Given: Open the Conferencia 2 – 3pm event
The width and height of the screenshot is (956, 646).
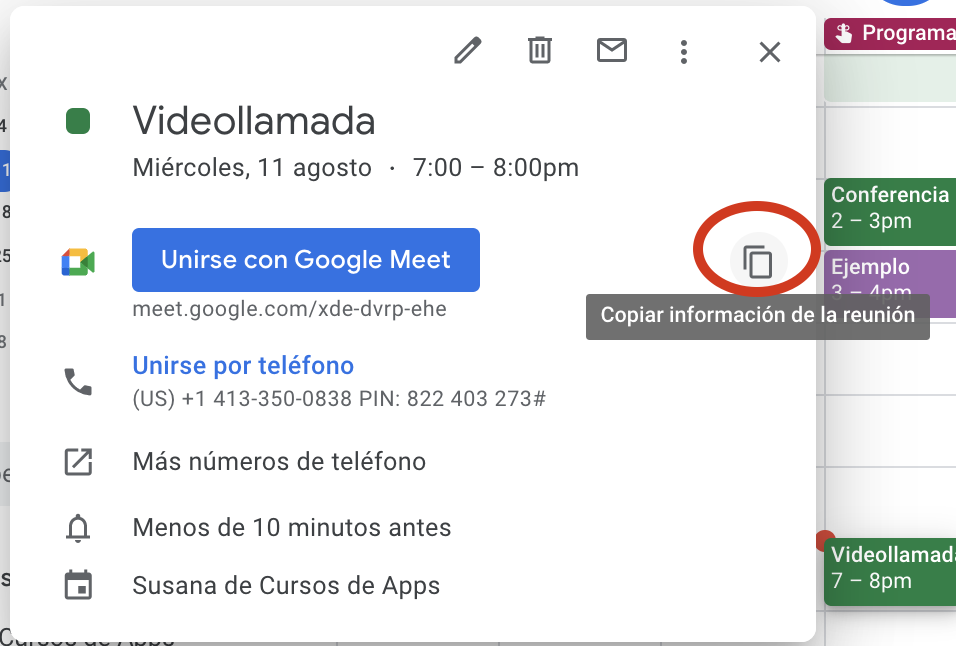Looking at the screenshot, I should coord(888,208).
